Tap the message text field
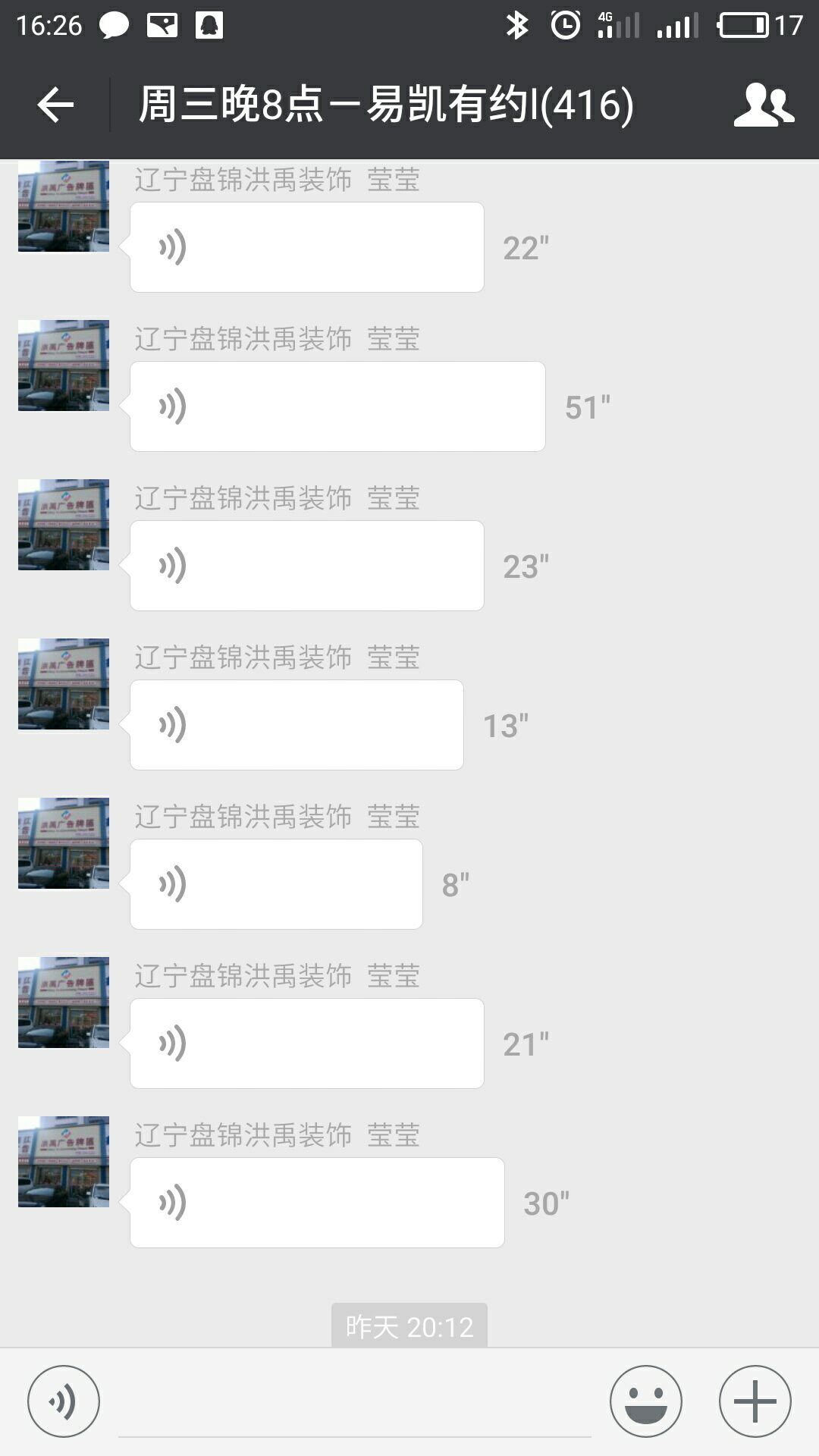Viewport: 819px width, 1456px height. point(354,1403)
